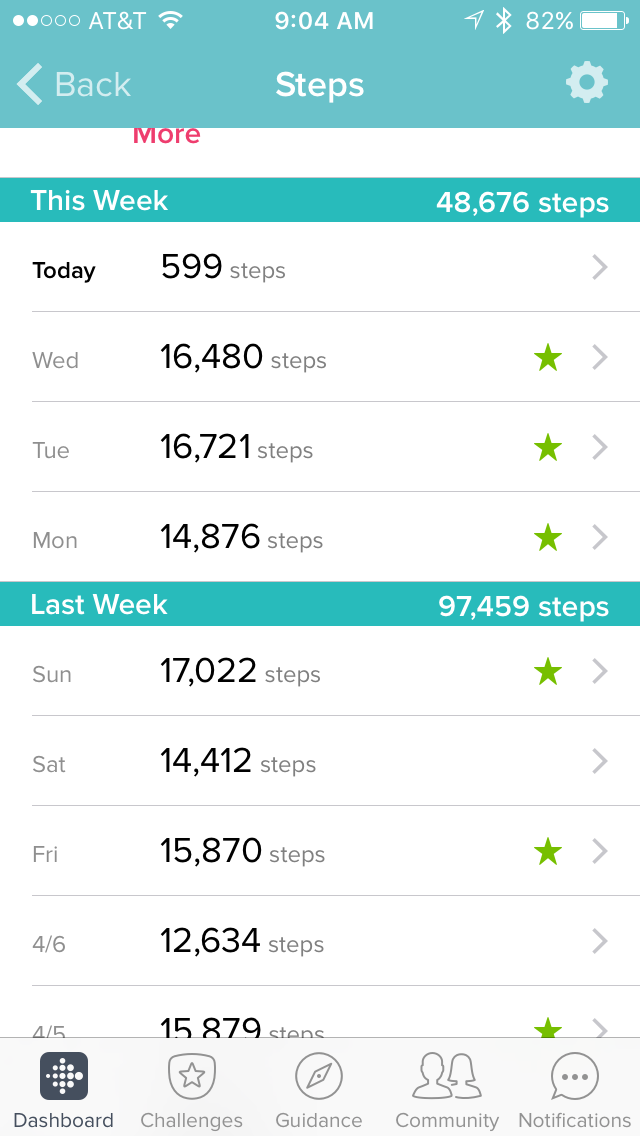Go back to the previous screen
Screen dimensions: 640x1136
(x=74, y=85)
